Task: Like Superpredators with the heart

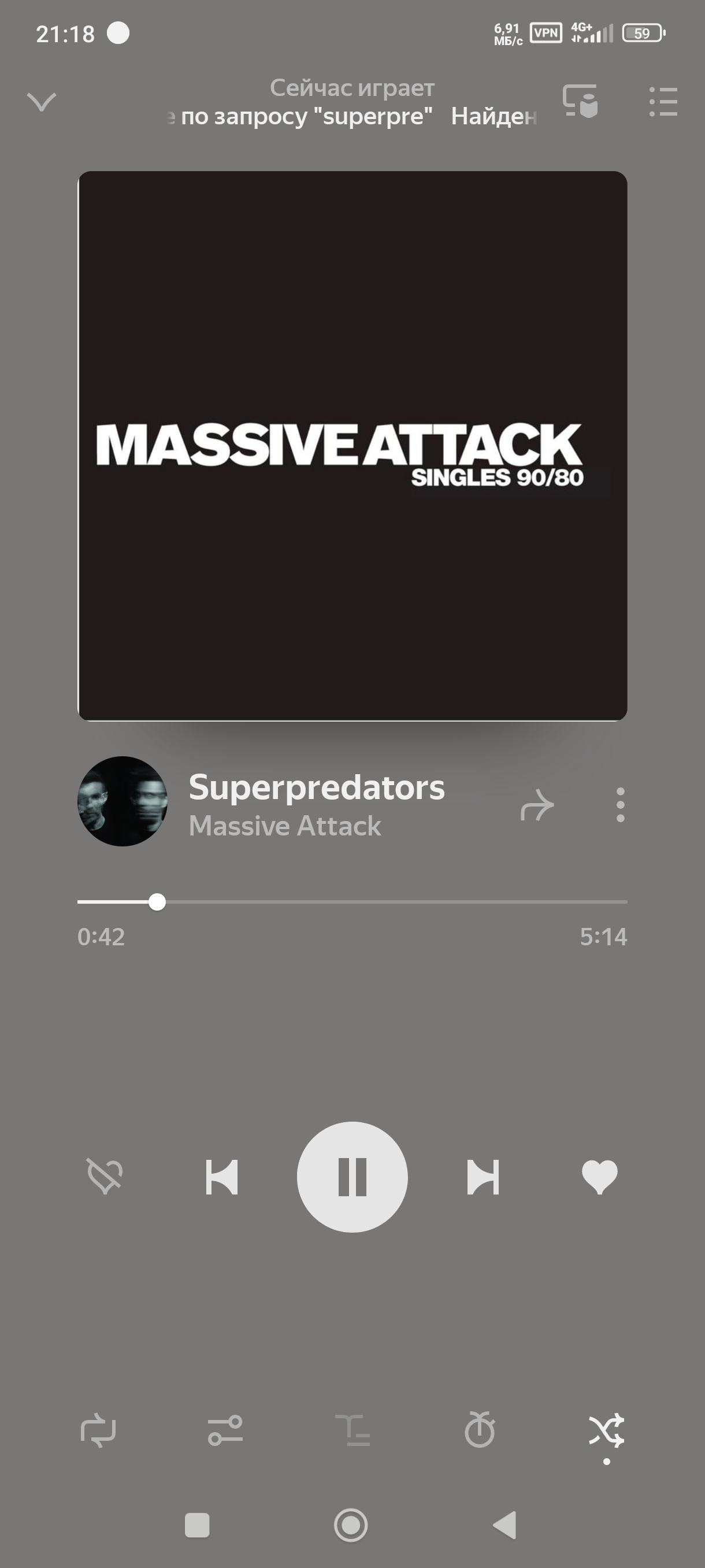Action: pos(600,1176)
